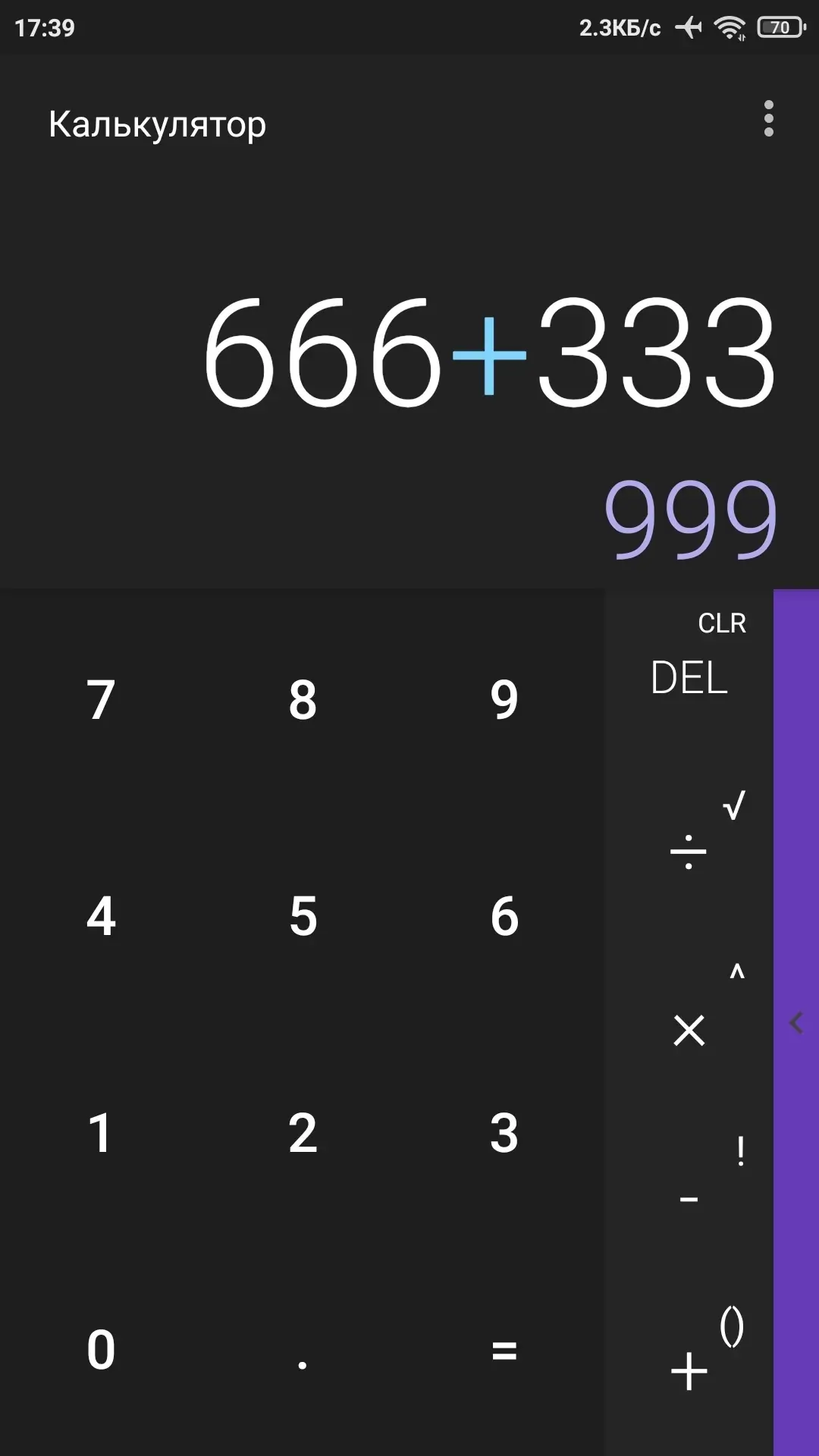The width and height of the screenshot is (819, 1456).
Task: Tap the plus operator key
Action: pyautogui.click(x=689, y=1371)
